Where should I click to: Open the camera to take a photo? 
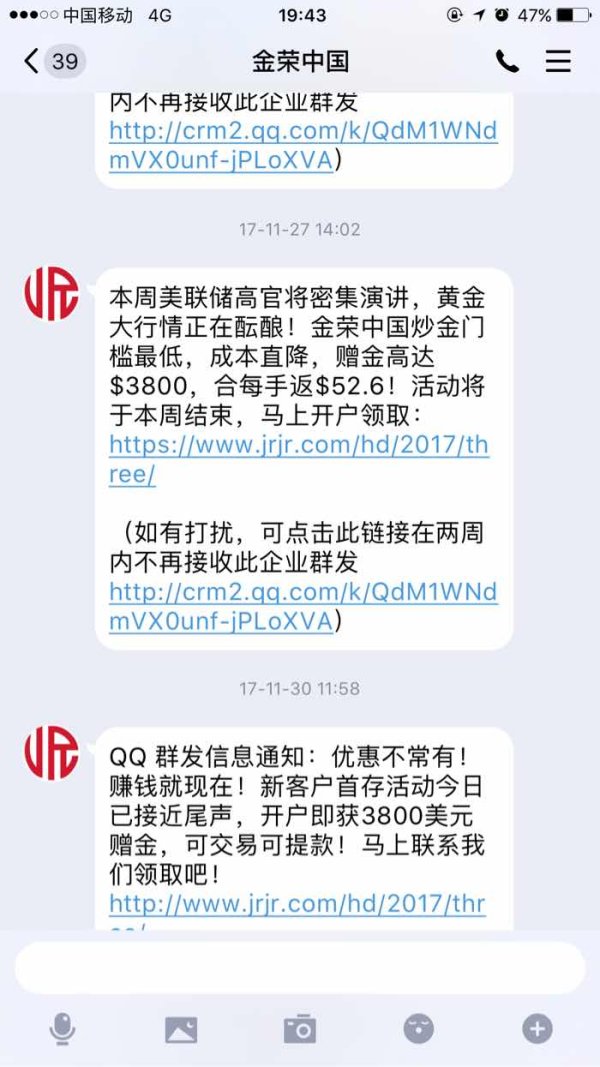(x=300, y=1028)
